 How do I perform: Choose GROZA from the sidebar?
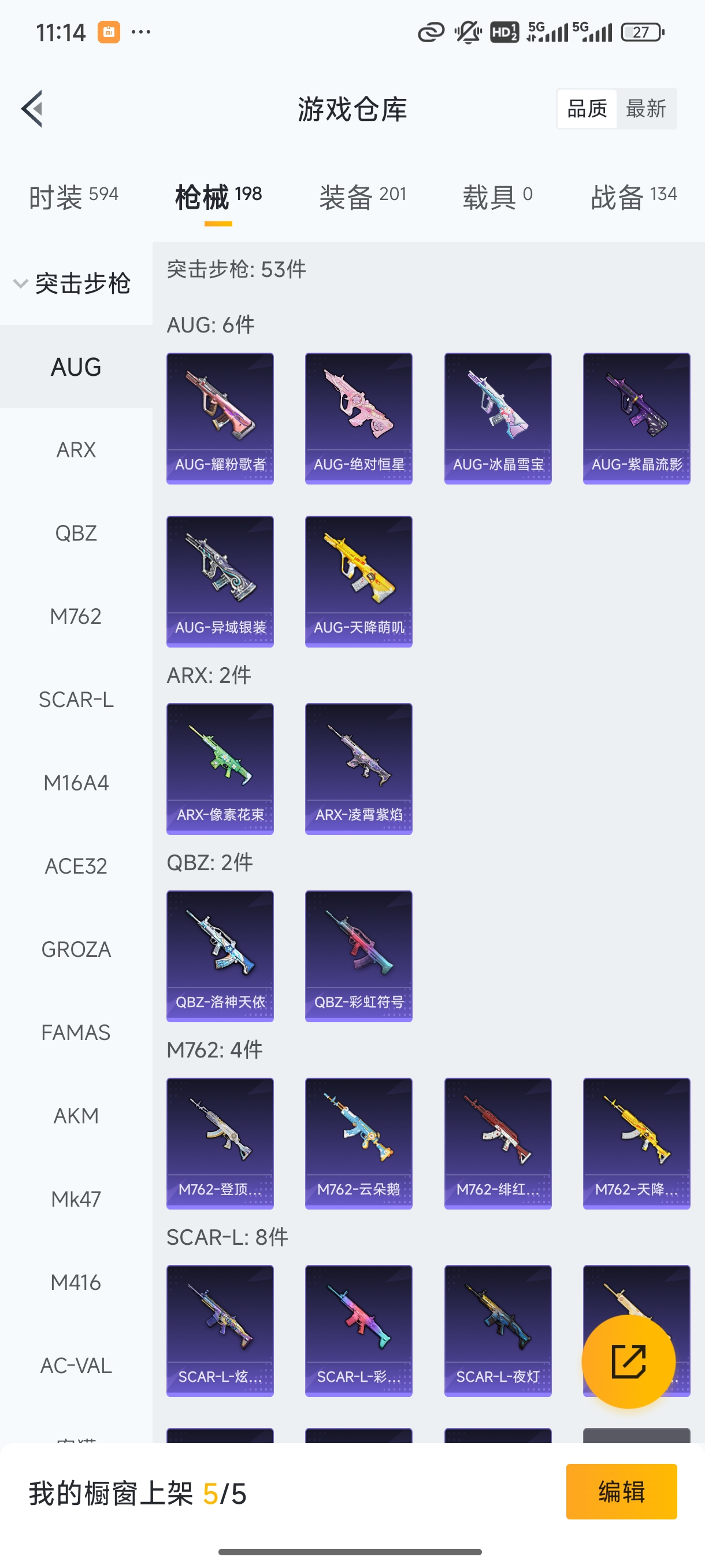76,949
